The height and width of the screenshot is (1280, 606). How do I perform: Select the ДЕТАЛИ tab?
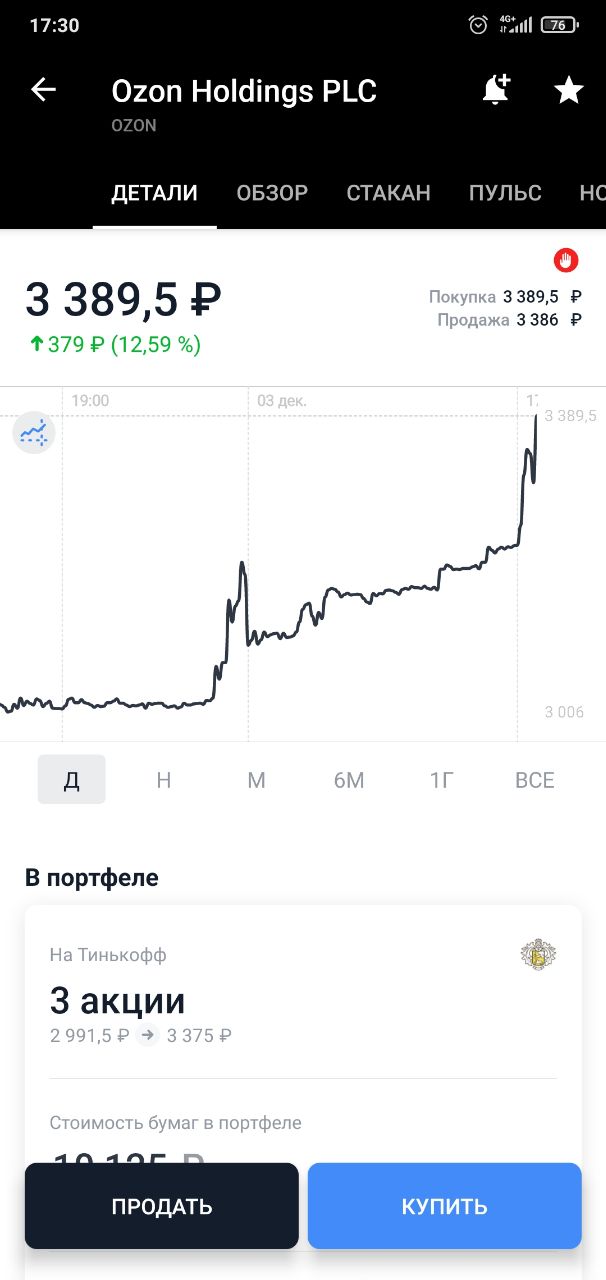tap(154, 193)
